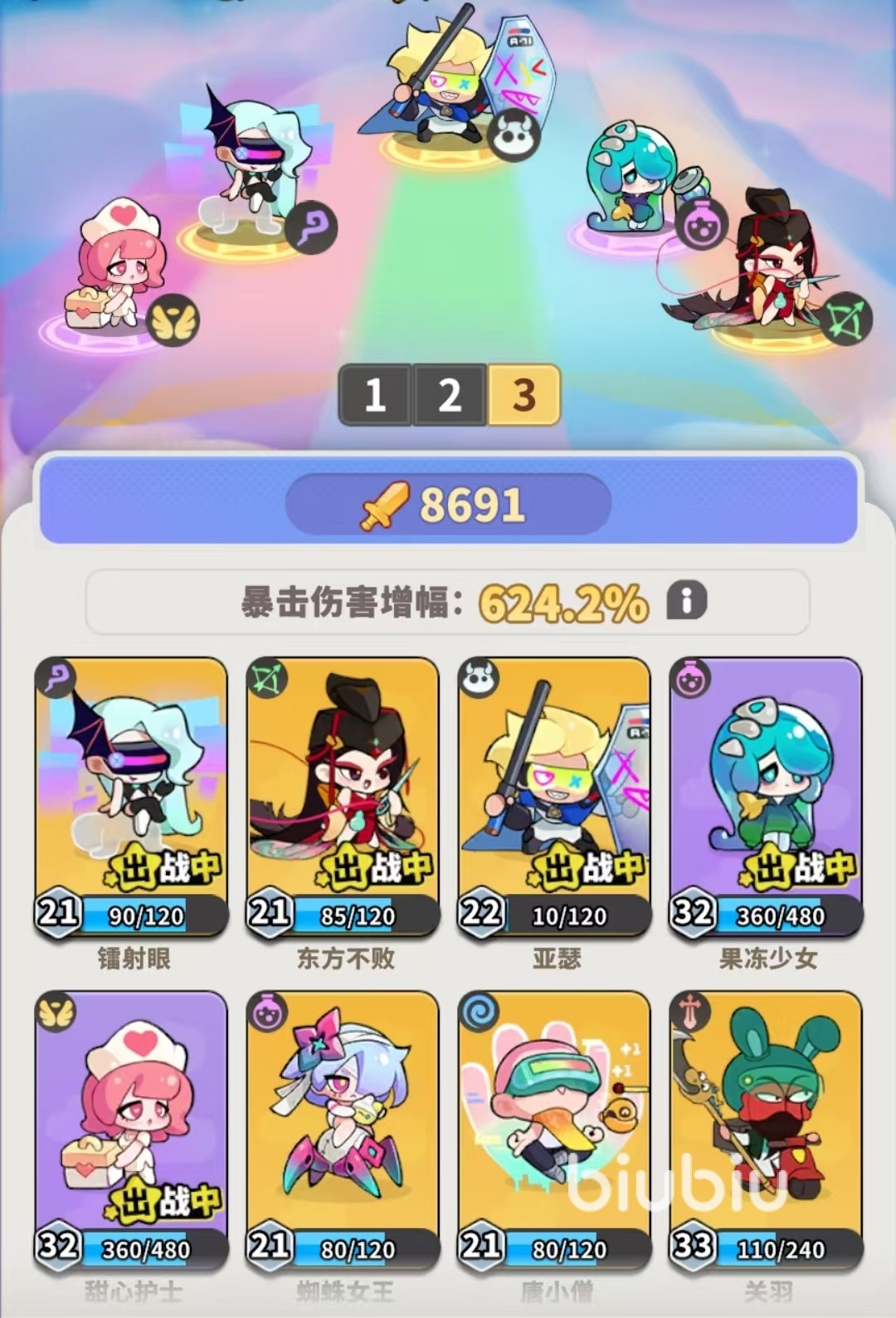Select the 亚瑟 hero card
The image size is (896, 1318).
(x=554, y=797)
